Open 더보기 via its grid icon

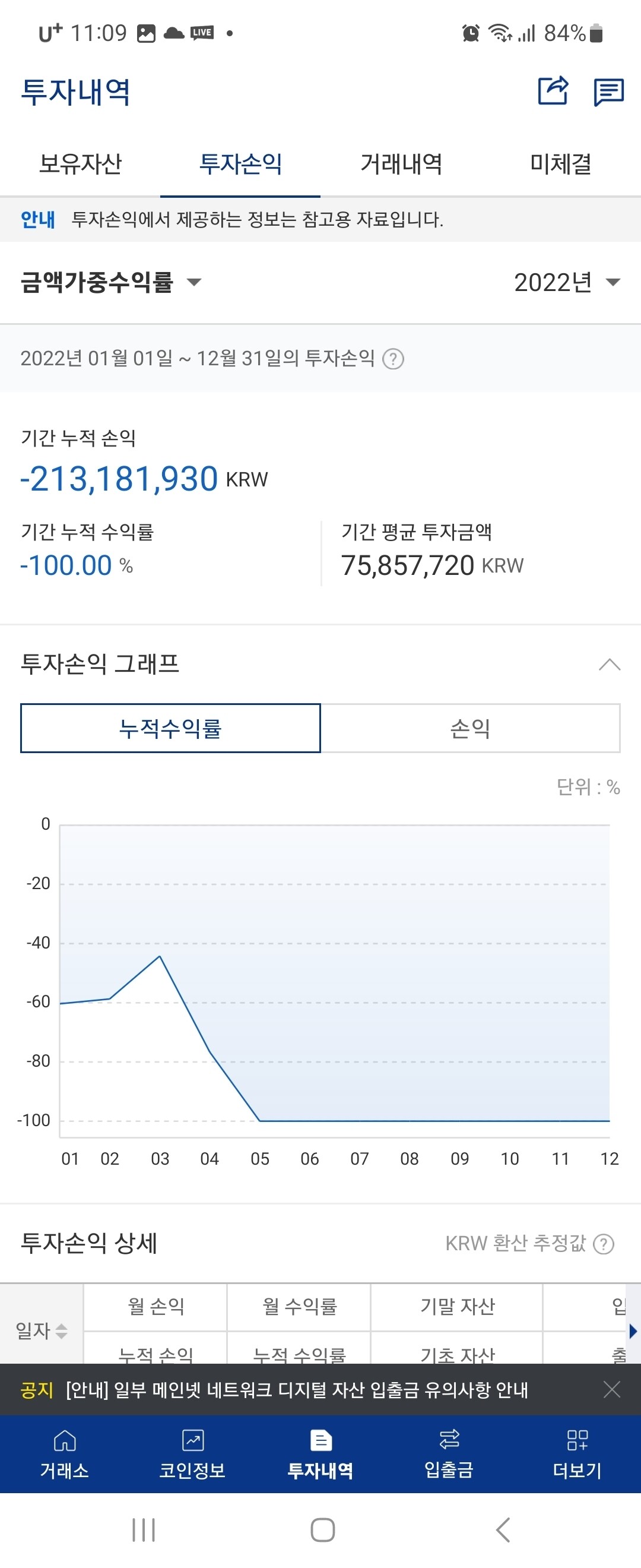click(576, 1444)
